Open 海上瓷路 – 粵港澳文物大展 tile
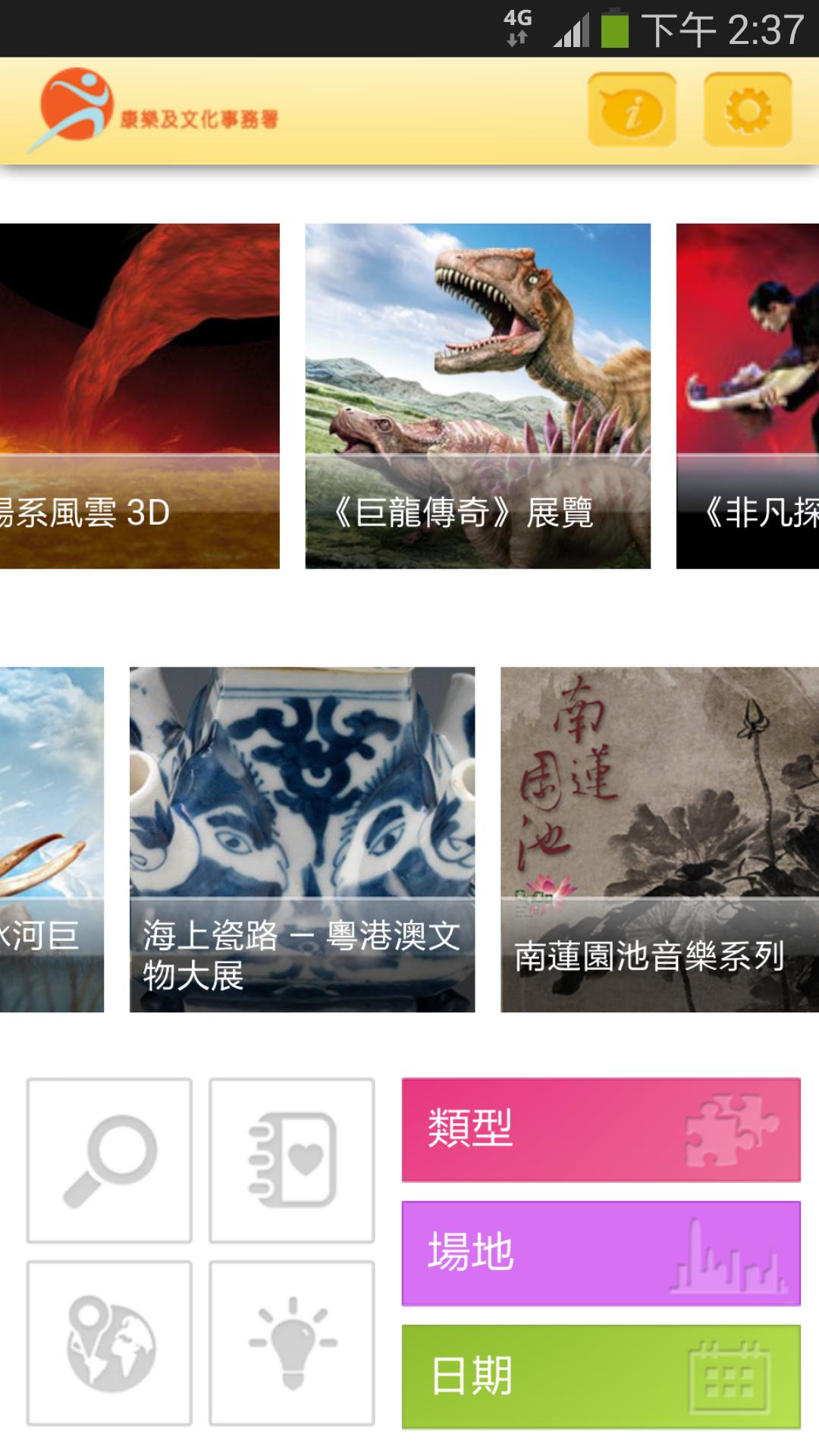 click(302, 839)
